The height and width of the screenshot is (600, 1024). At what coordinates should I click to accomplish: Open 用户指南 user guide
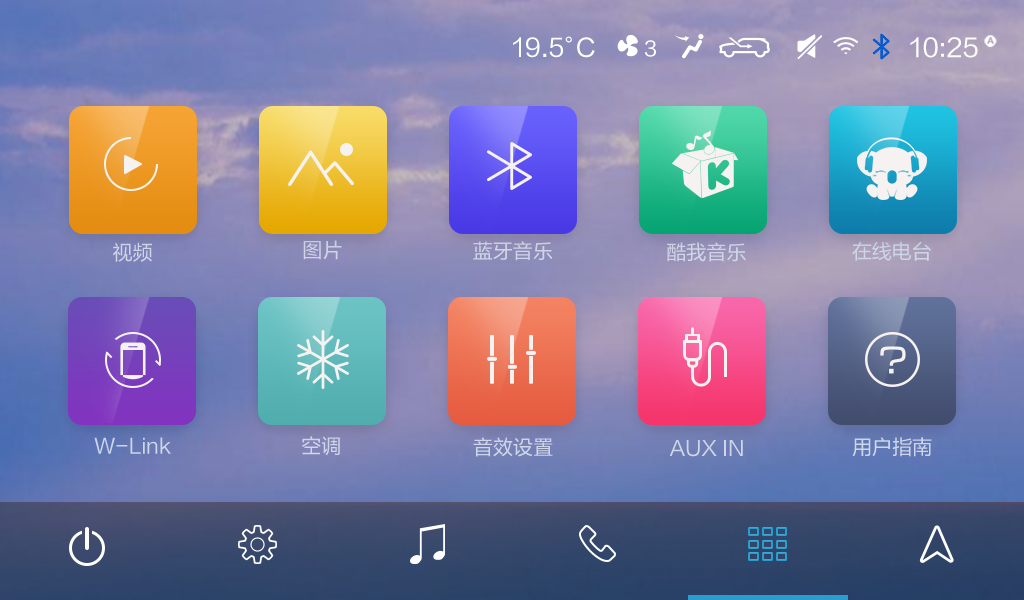click(x=892, y=361)
